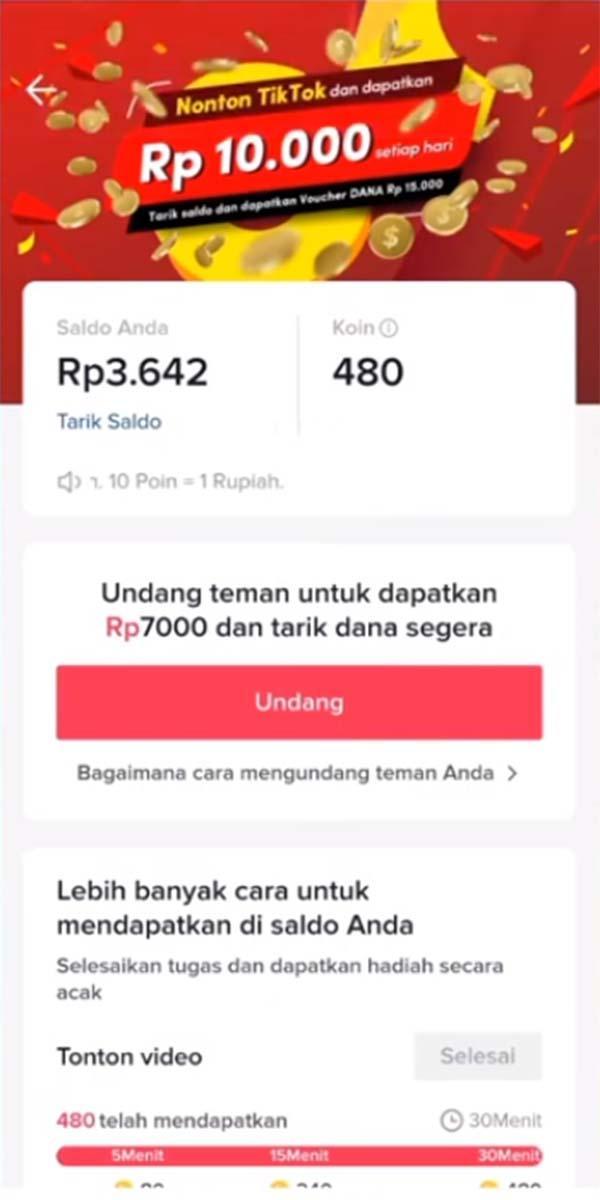
Task: Tap the Selesai button for Tonton video
Action: pos(478,1056)
